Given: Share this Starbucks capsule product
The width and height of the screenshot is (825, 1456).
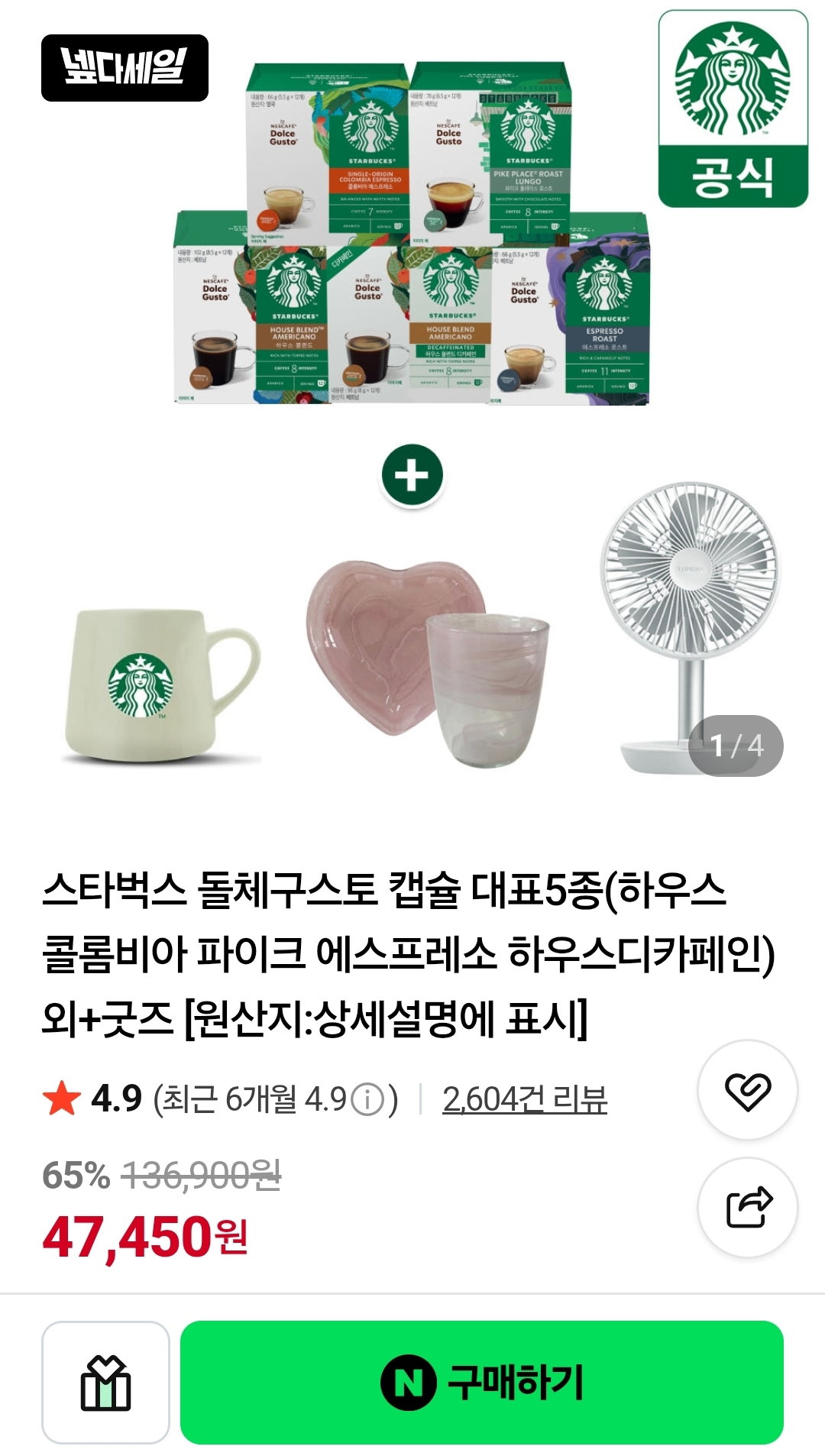Looking at the screenshot, I should (x=748, y=1207).
